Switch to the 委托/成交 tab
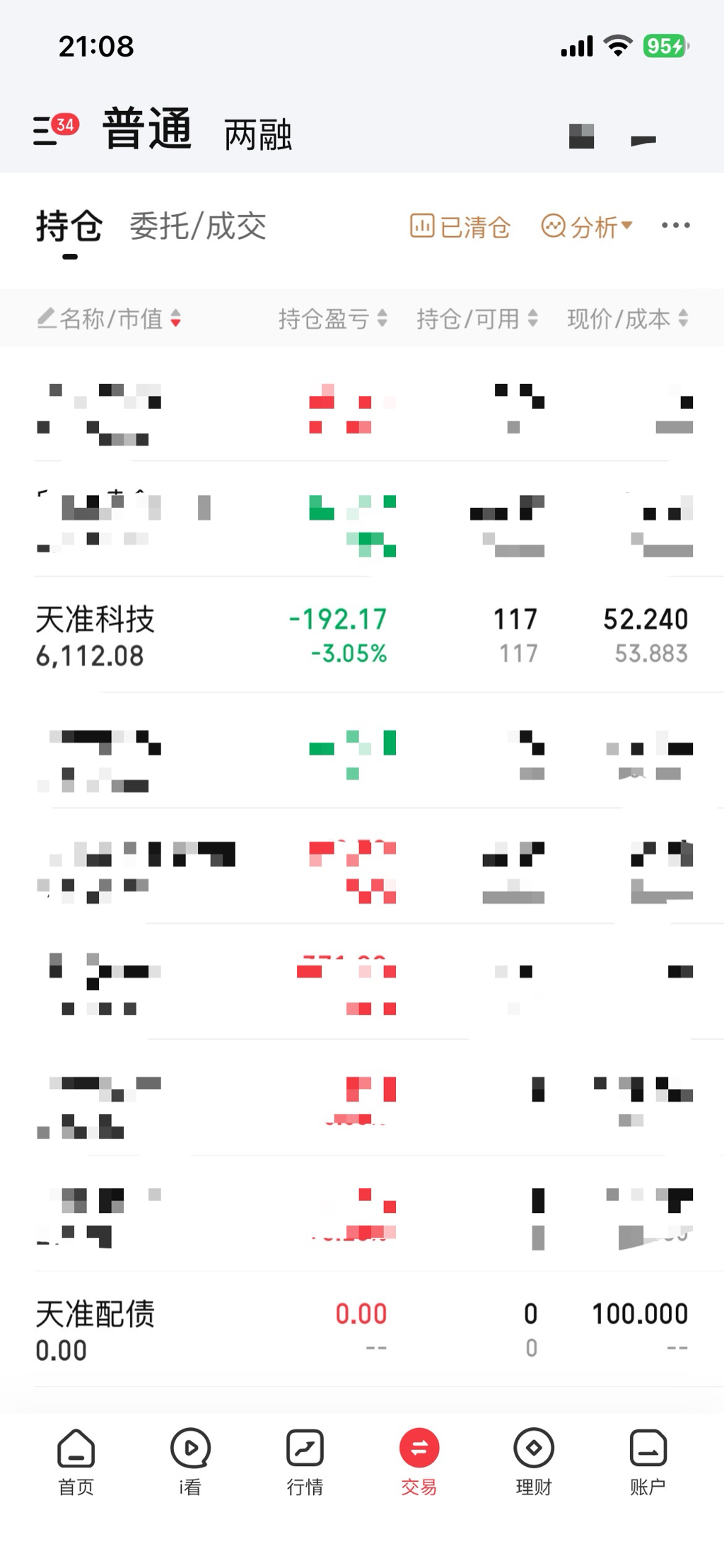This screenshot has width=724, height=1568. (197, 227)
